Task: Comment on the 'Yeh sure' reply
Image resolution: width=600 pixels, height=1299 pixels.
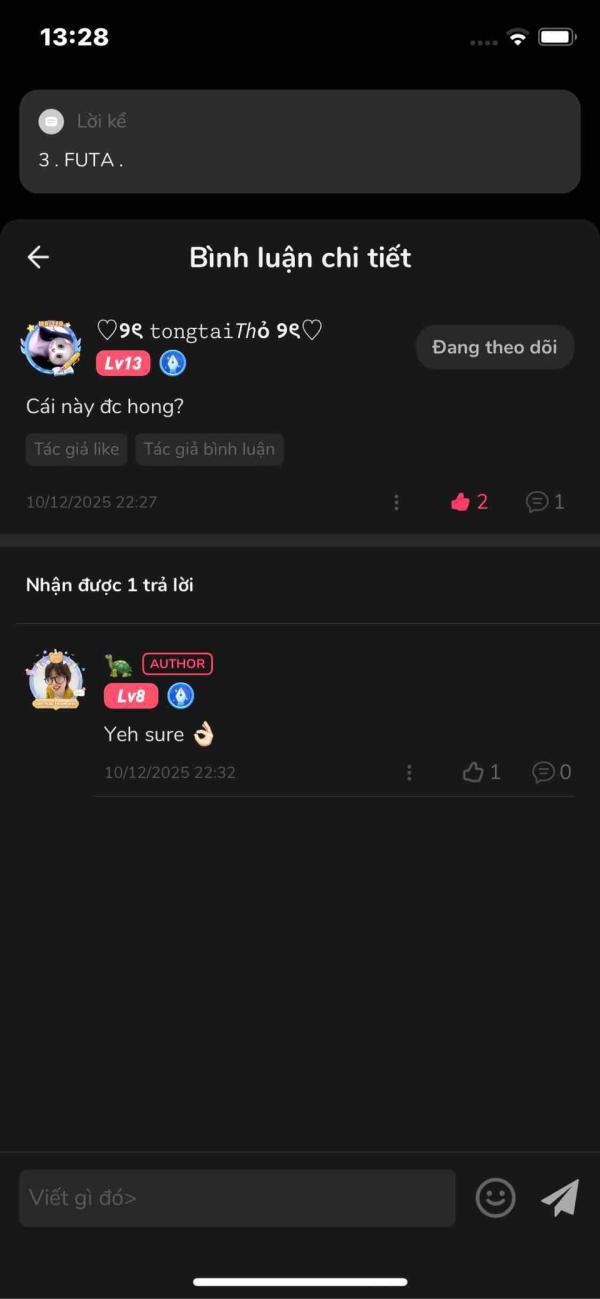Action: click(x=551, y=772)
